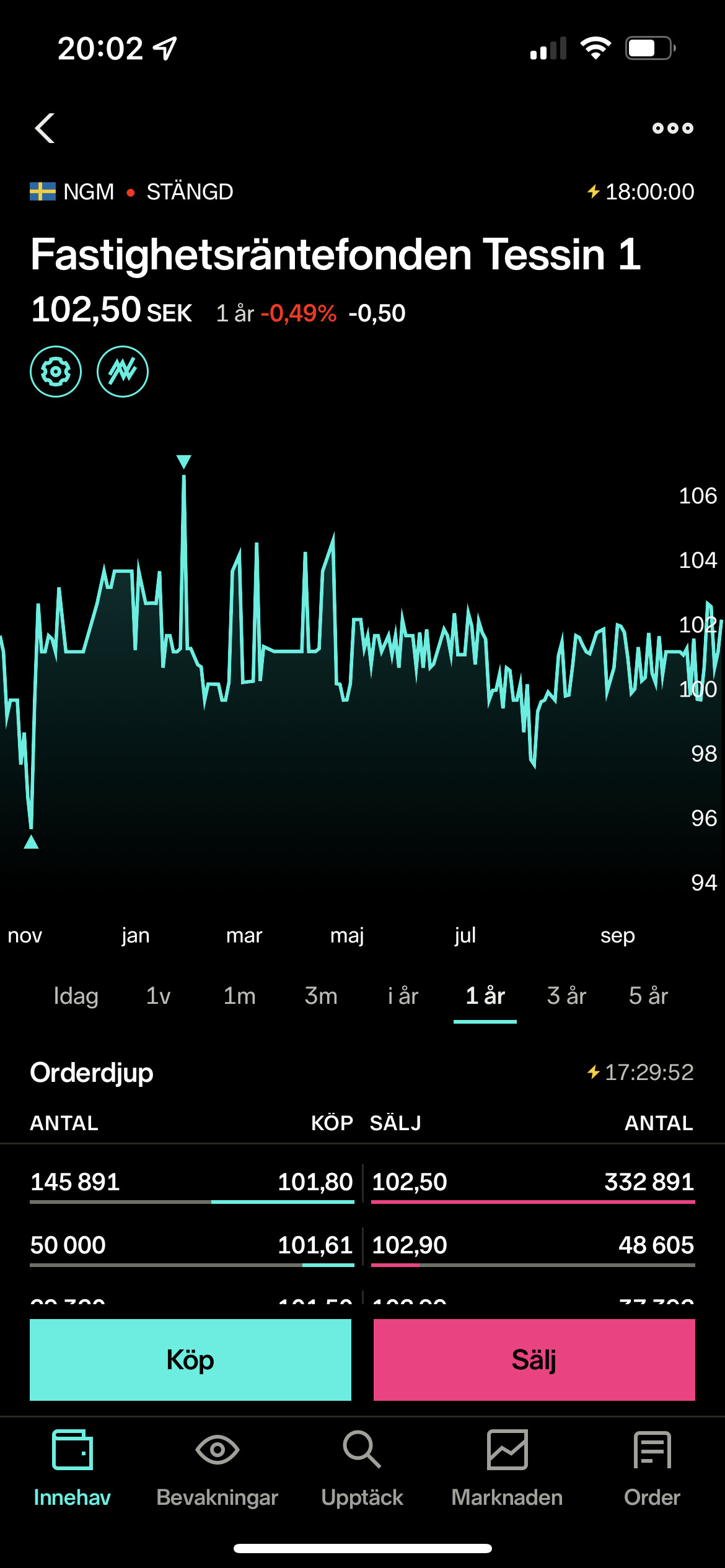Switch to the Bevakningar tab

coord(217,1469)
